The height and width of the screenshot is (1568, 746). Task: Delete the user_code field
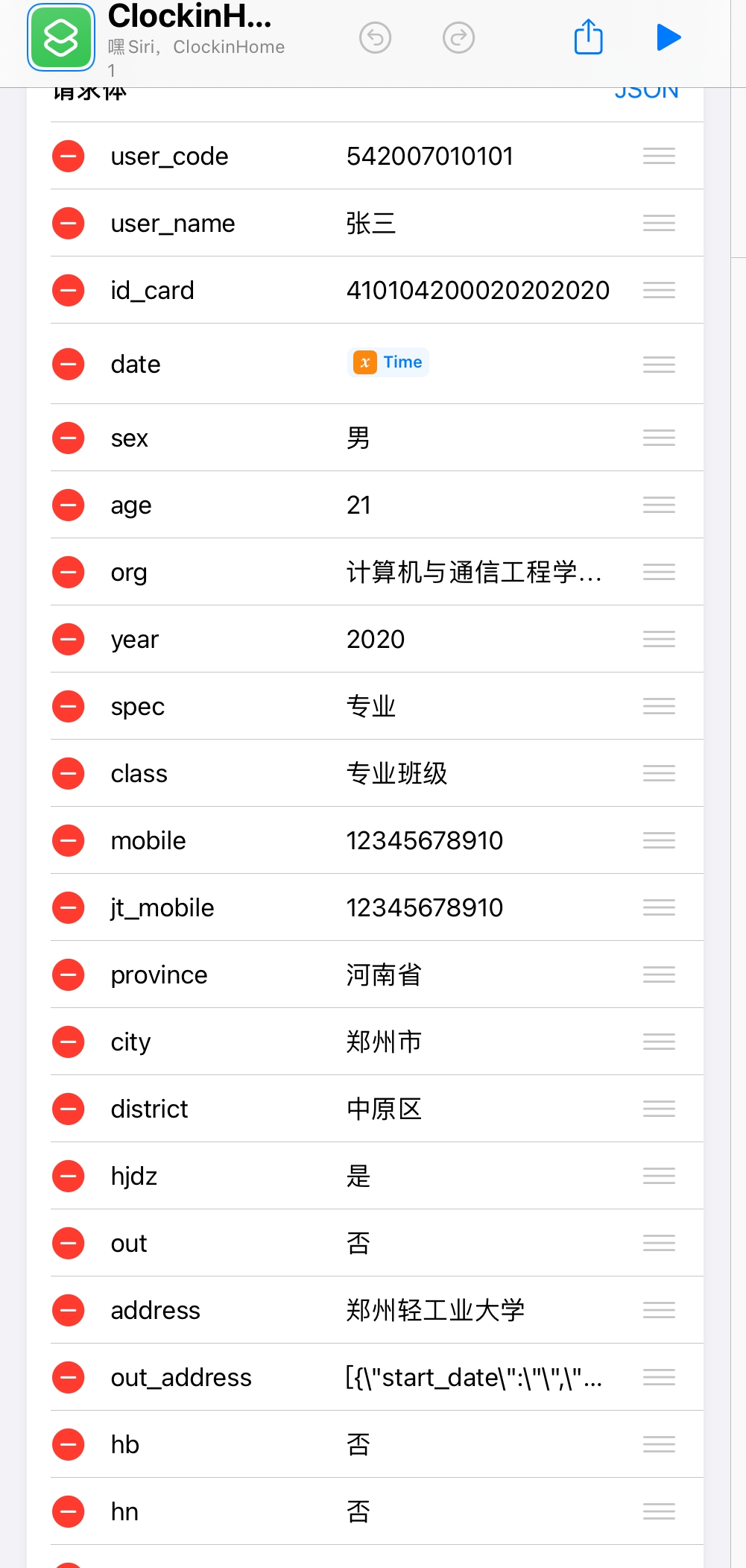click(x=69, y=157)
